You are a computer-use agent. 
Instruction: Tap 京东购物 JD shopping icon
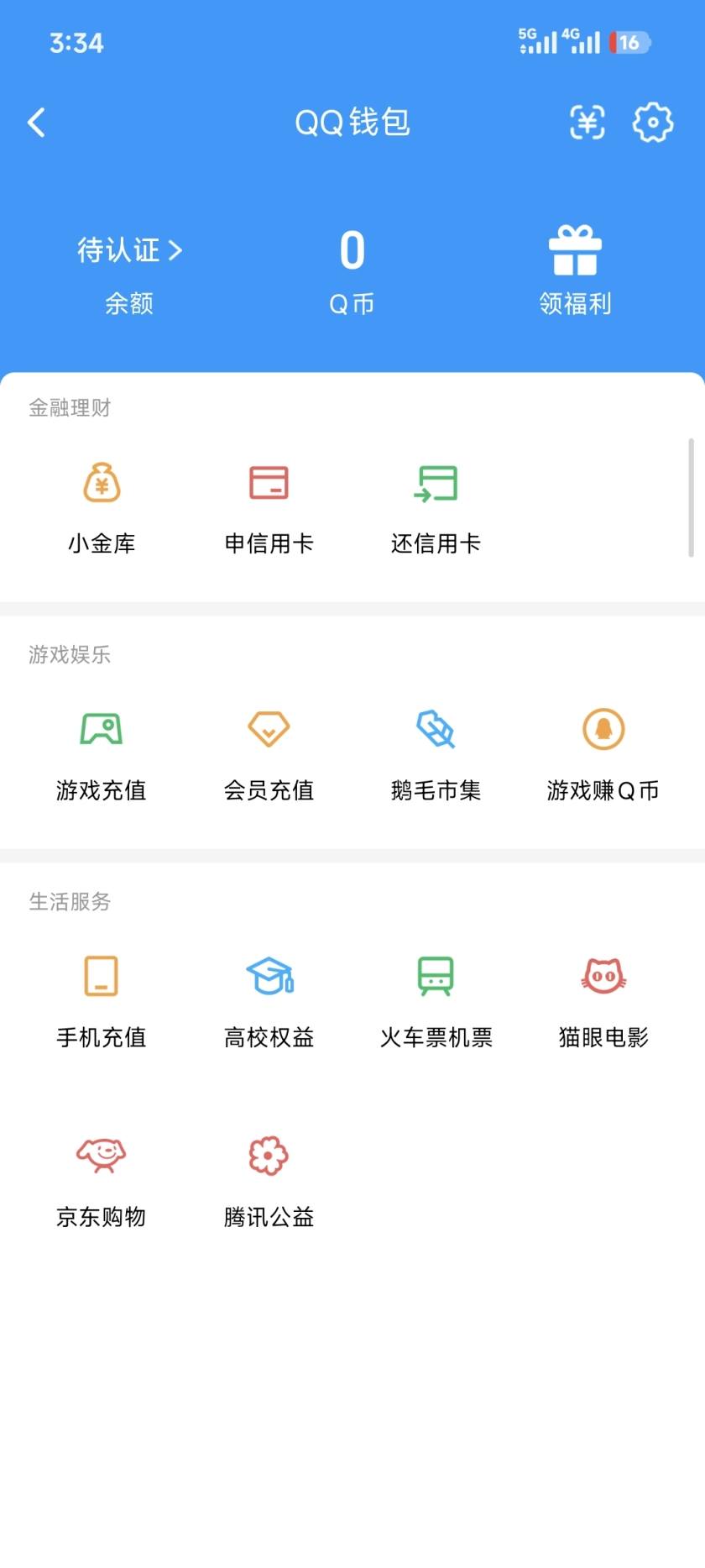[101, 1176]
